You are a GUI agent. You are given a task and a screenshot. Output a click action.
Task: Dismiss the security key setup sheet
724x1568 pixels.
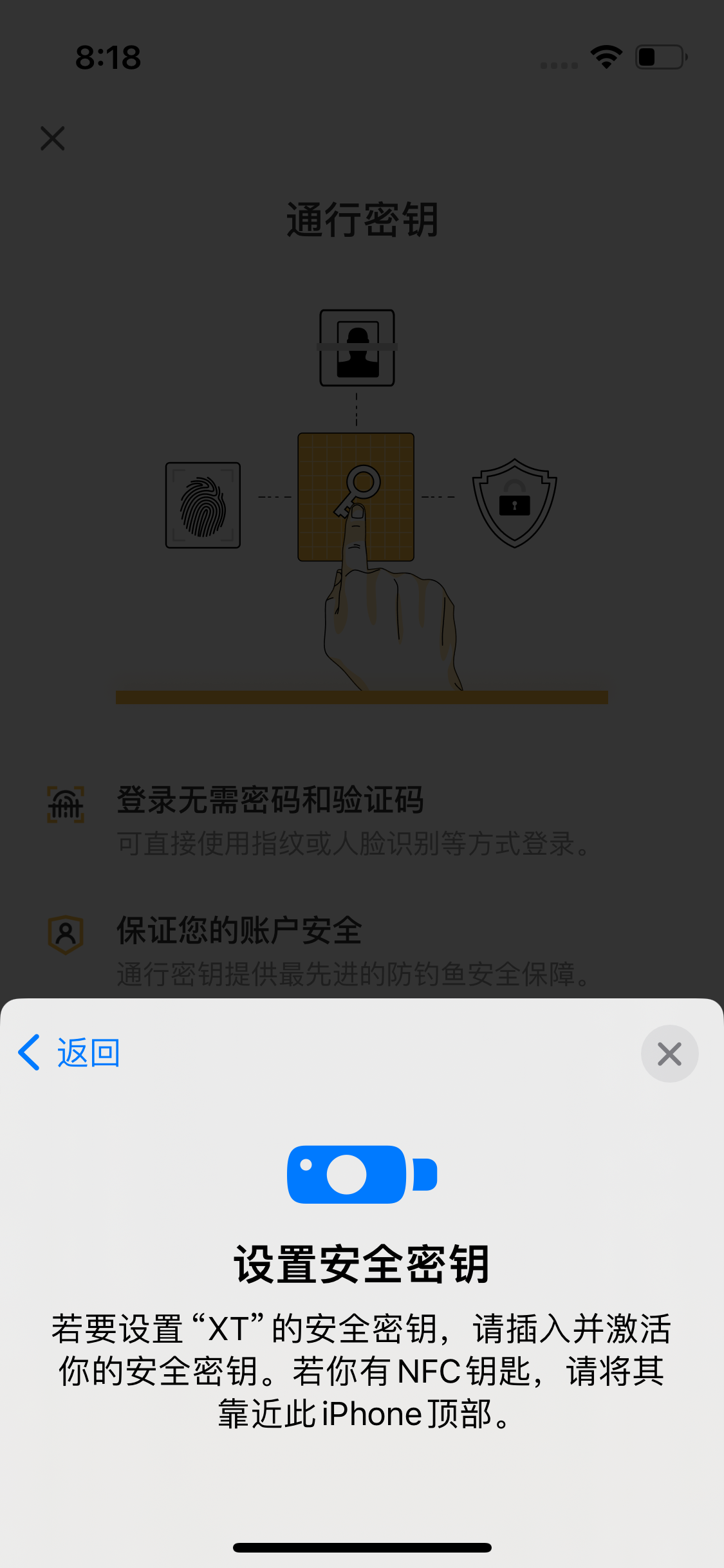(x=669, y=1054)
